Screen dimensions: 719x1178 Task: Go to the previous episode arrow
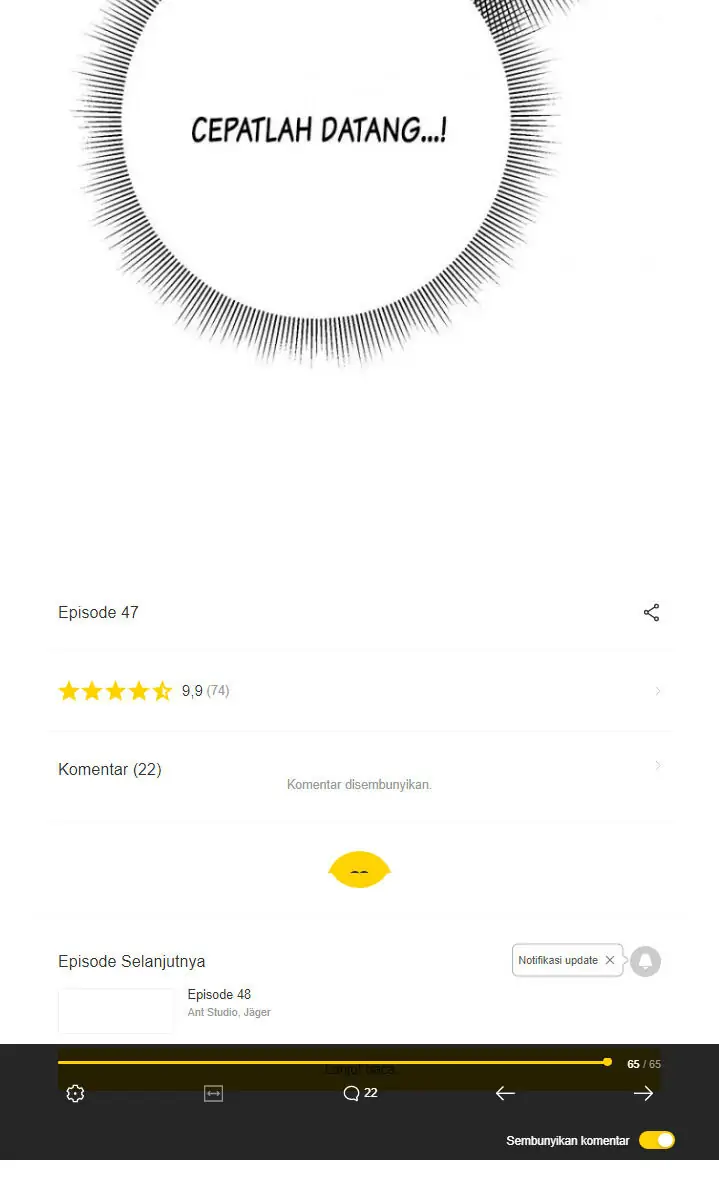pos(505,1094)
